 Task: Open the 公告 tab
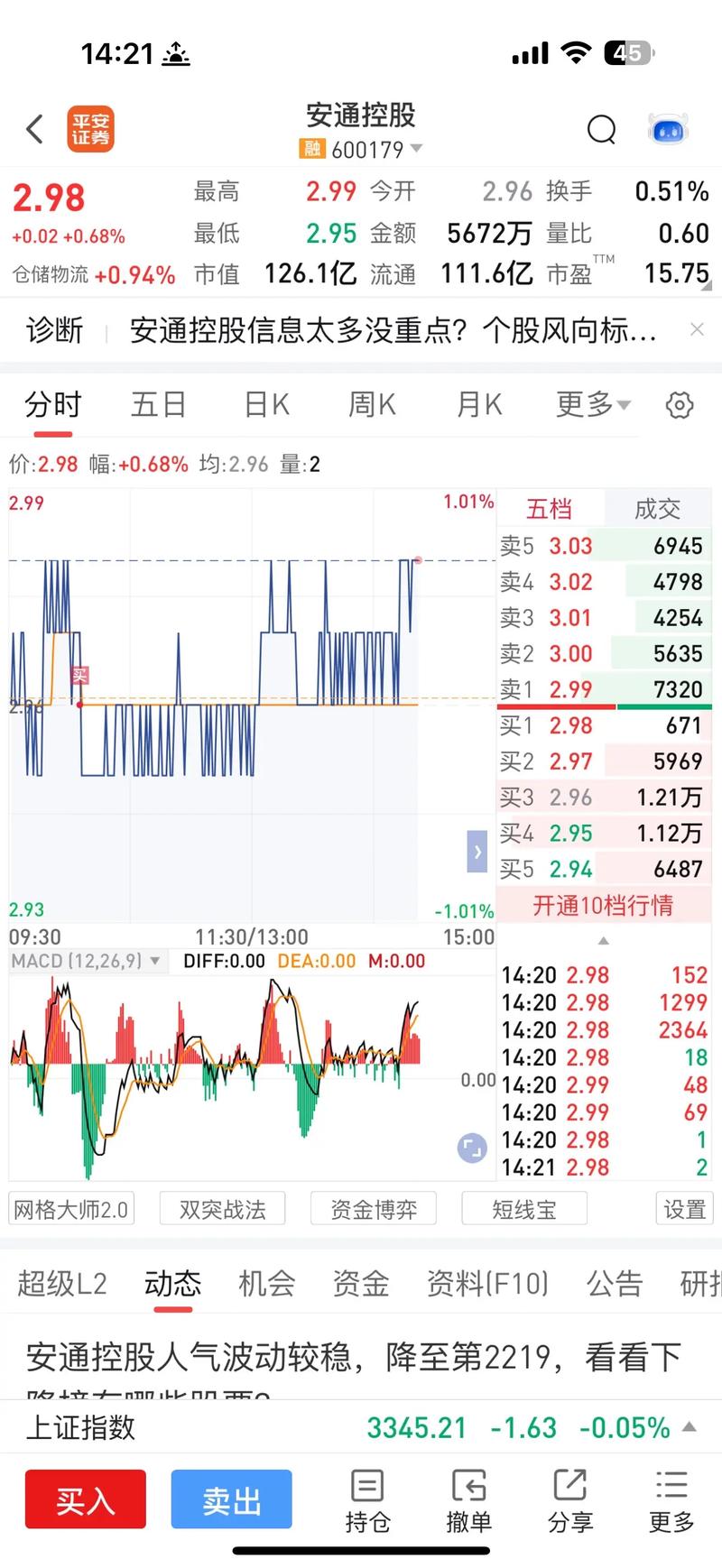point(614,1283)
